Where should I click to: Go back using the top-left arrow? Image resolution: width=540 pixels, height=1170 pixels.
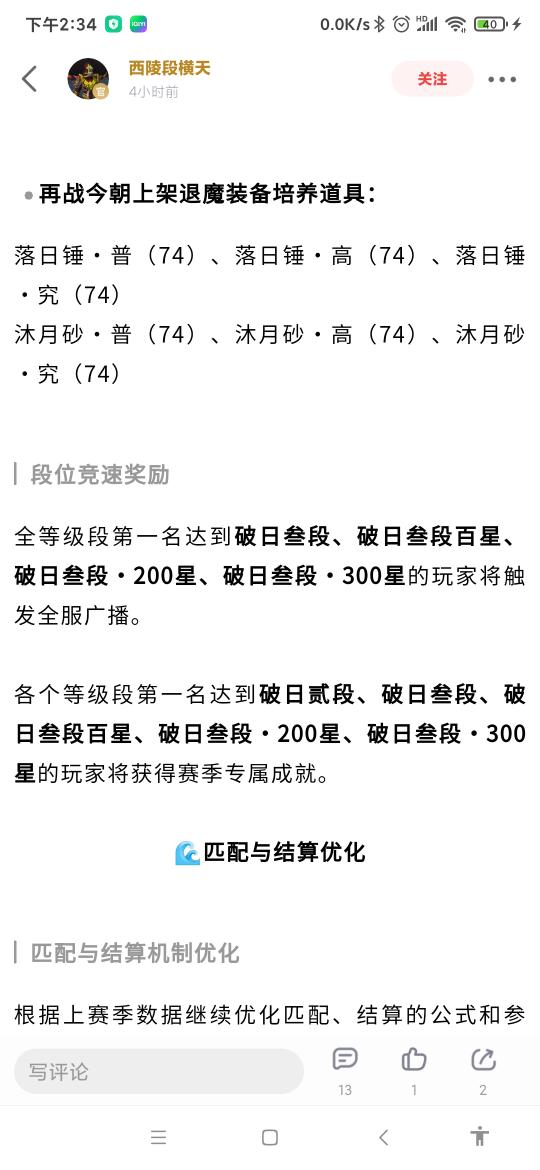[x=29, y=78]
